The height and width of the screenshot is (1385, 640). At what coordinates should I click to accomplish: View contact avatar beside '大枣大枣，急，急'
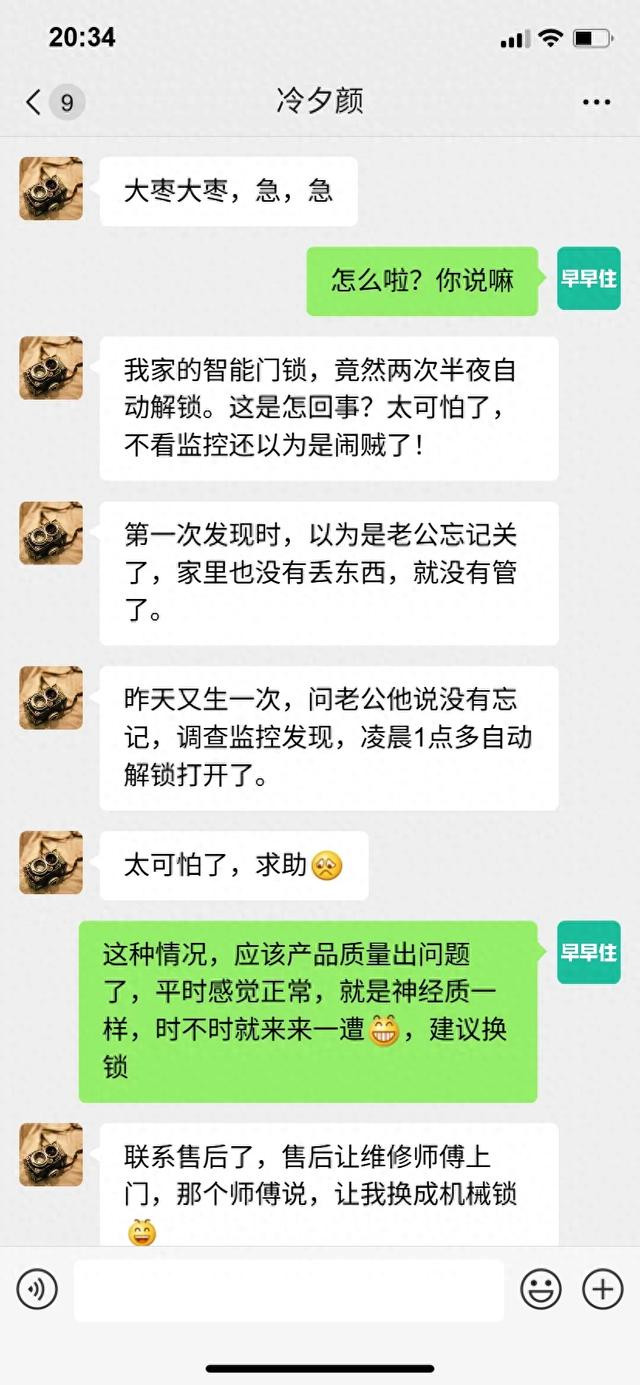pos(51,188)
